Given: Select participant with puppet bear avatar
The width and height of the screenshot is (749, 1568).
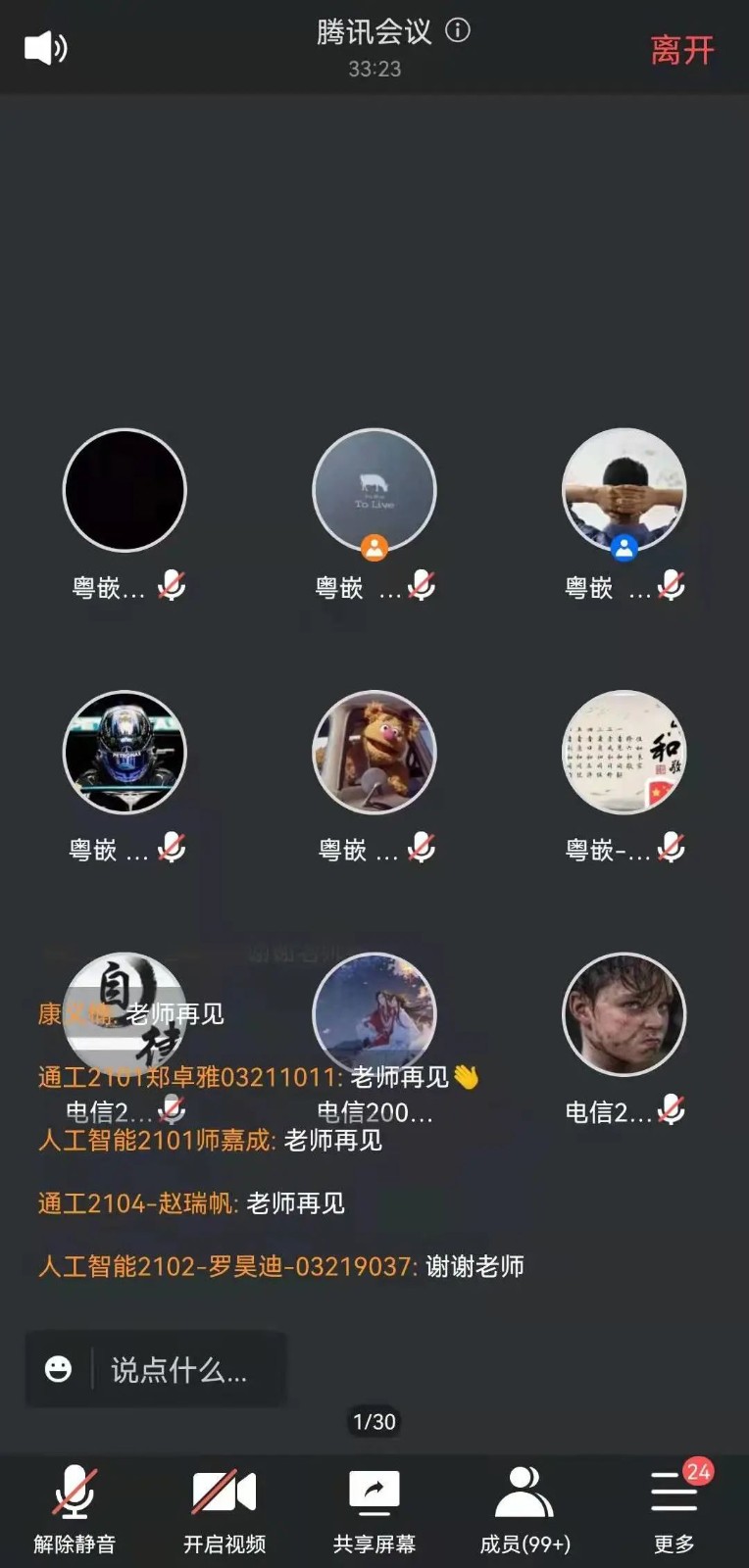Looking at the screenshot, I should pyautogui.click(x=374, y=753).
